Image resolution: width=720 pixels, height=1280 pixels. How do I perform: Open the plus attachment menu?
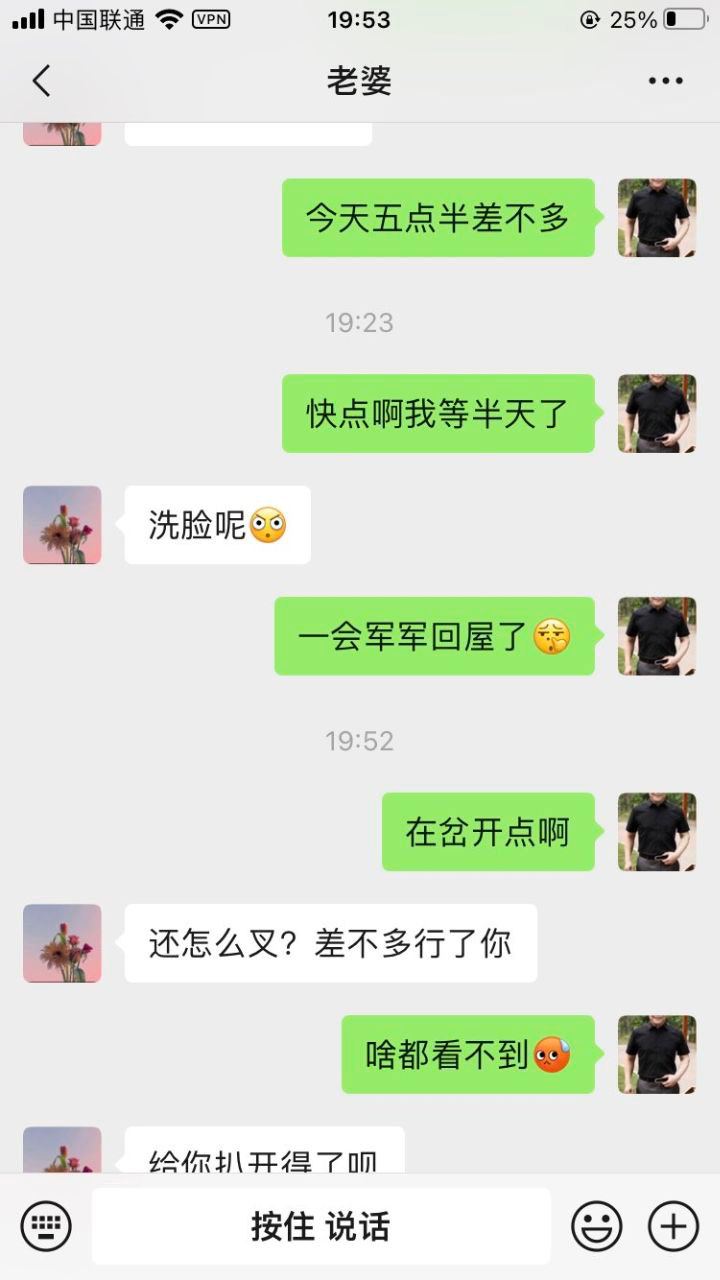[x=673, y=1226]
